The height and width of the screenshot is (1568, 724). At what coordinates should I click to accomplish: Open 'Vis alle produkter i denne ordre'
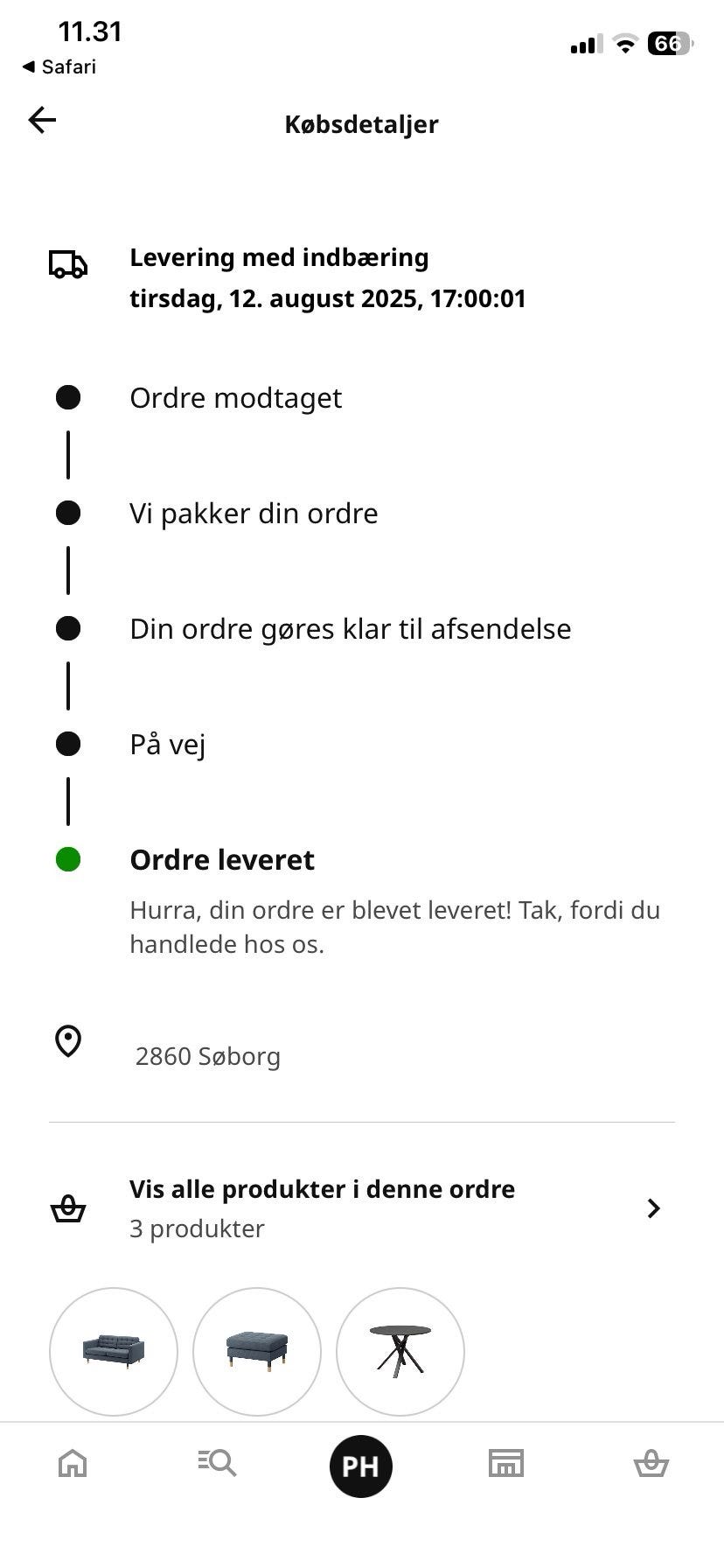tap(322, 1189)
